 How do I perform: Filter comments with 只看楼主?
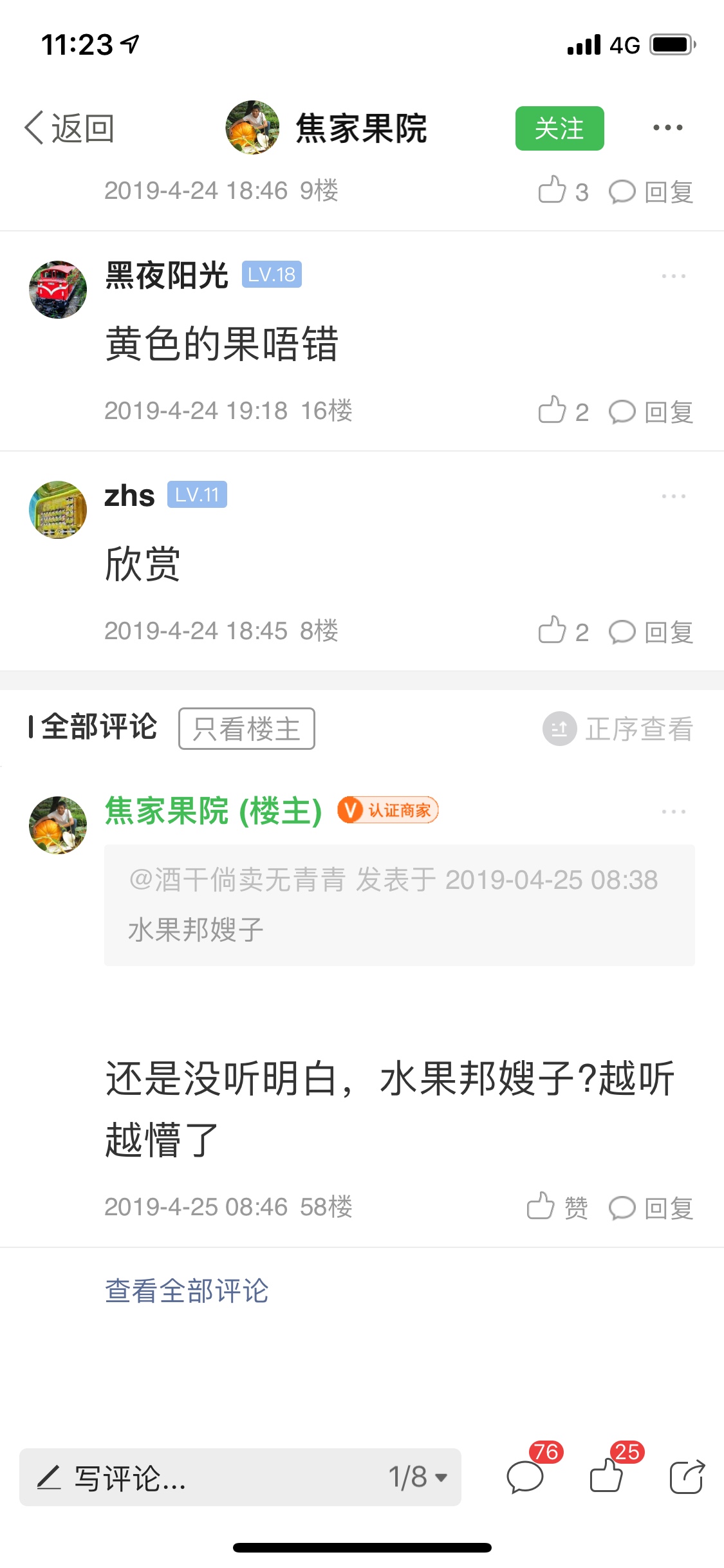point(246,729)
